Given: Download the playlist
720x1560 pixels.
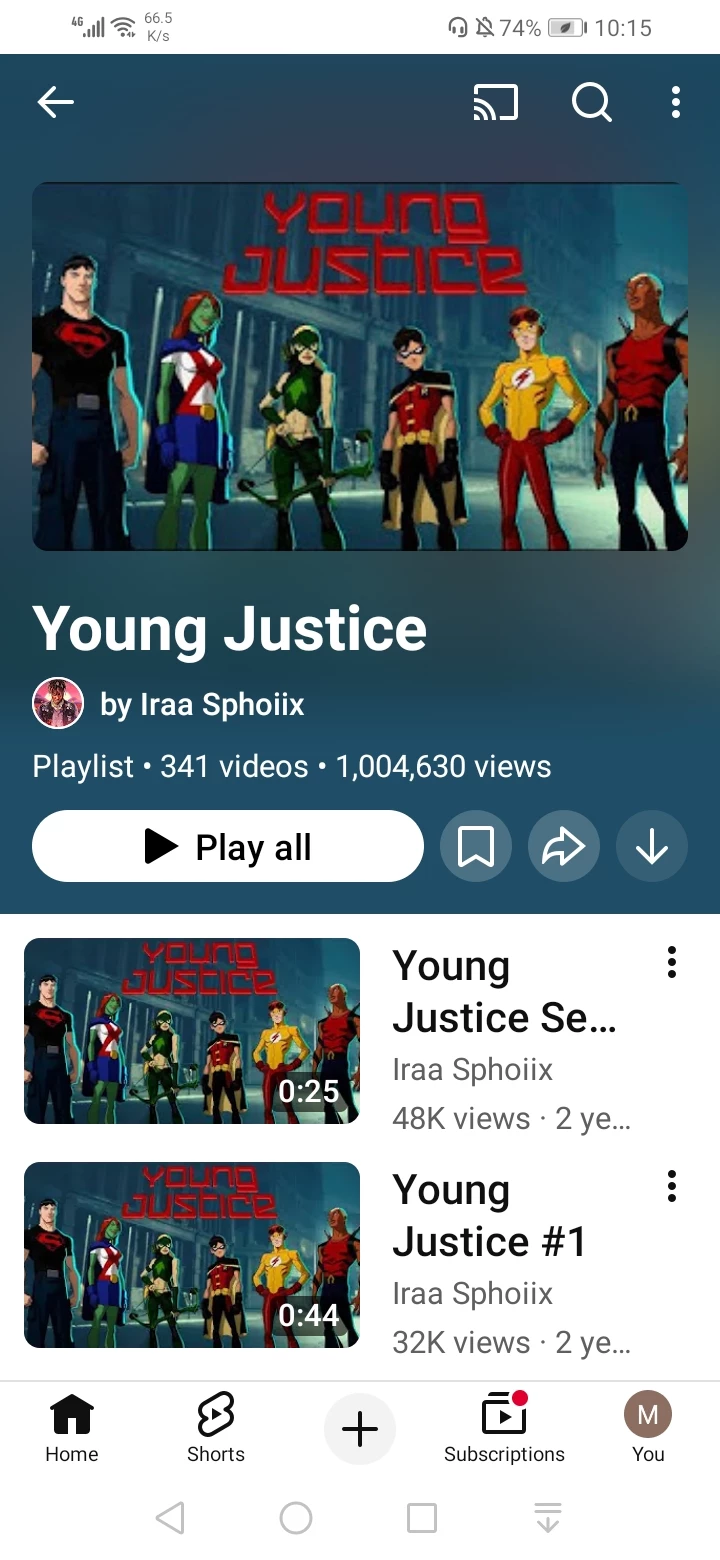Looking at the screenshot, I should (652, 847).
